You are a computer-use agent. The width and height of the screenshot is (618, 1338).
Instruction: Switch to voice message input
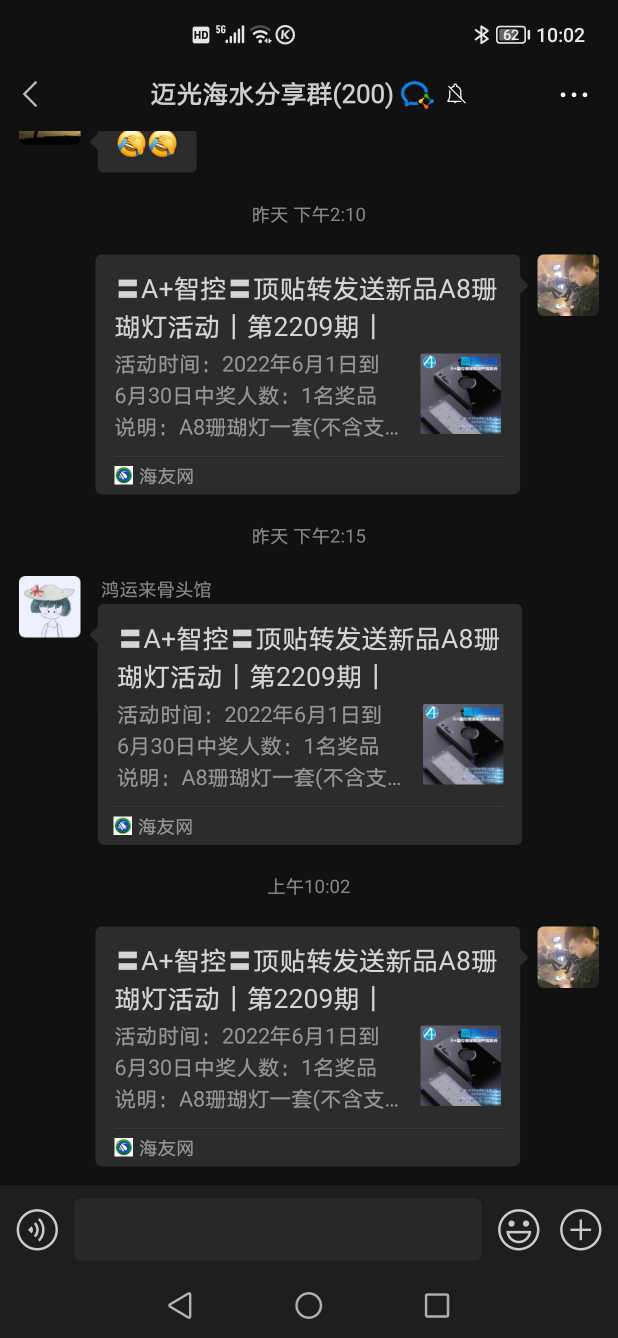pyautogui.click(x=38, y=1229)
